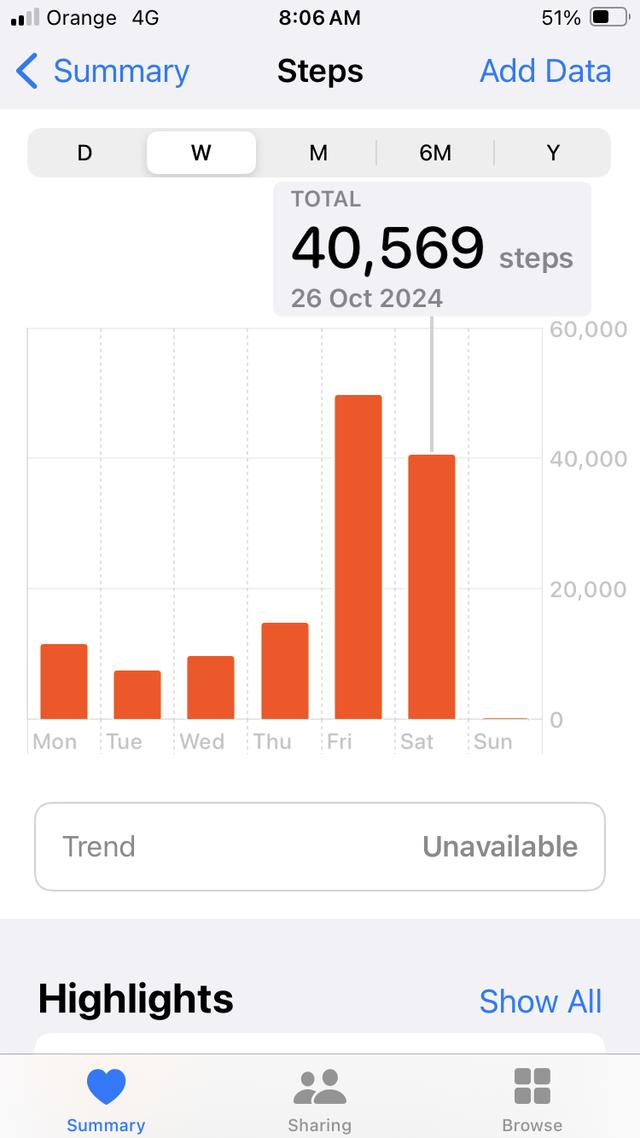Select the Thursday bar in the chart
This screenshot has height=1138, width=640.
pyautogui.click(x=285, y=670)
